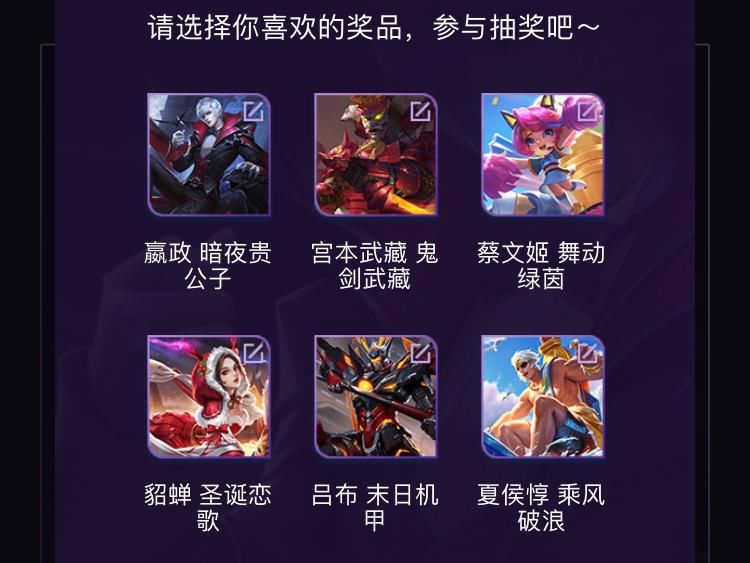Select the 貂蝉 圣诞恋歌 skin tile

pyautogui.click(x=208, y=397)
